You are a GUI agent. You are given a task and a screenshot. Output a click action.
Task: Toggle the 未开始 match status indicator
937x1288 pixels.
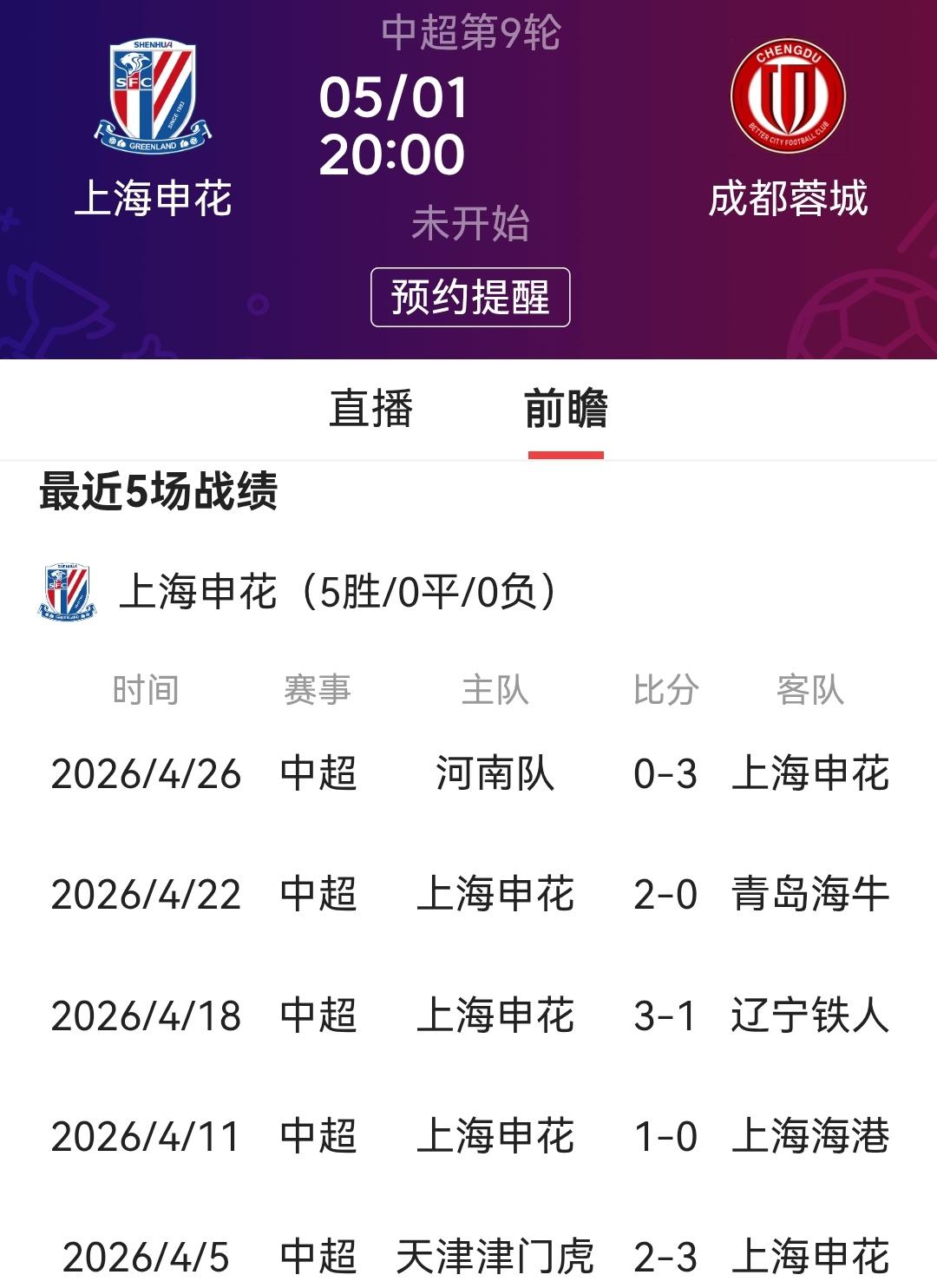[468, 222]
